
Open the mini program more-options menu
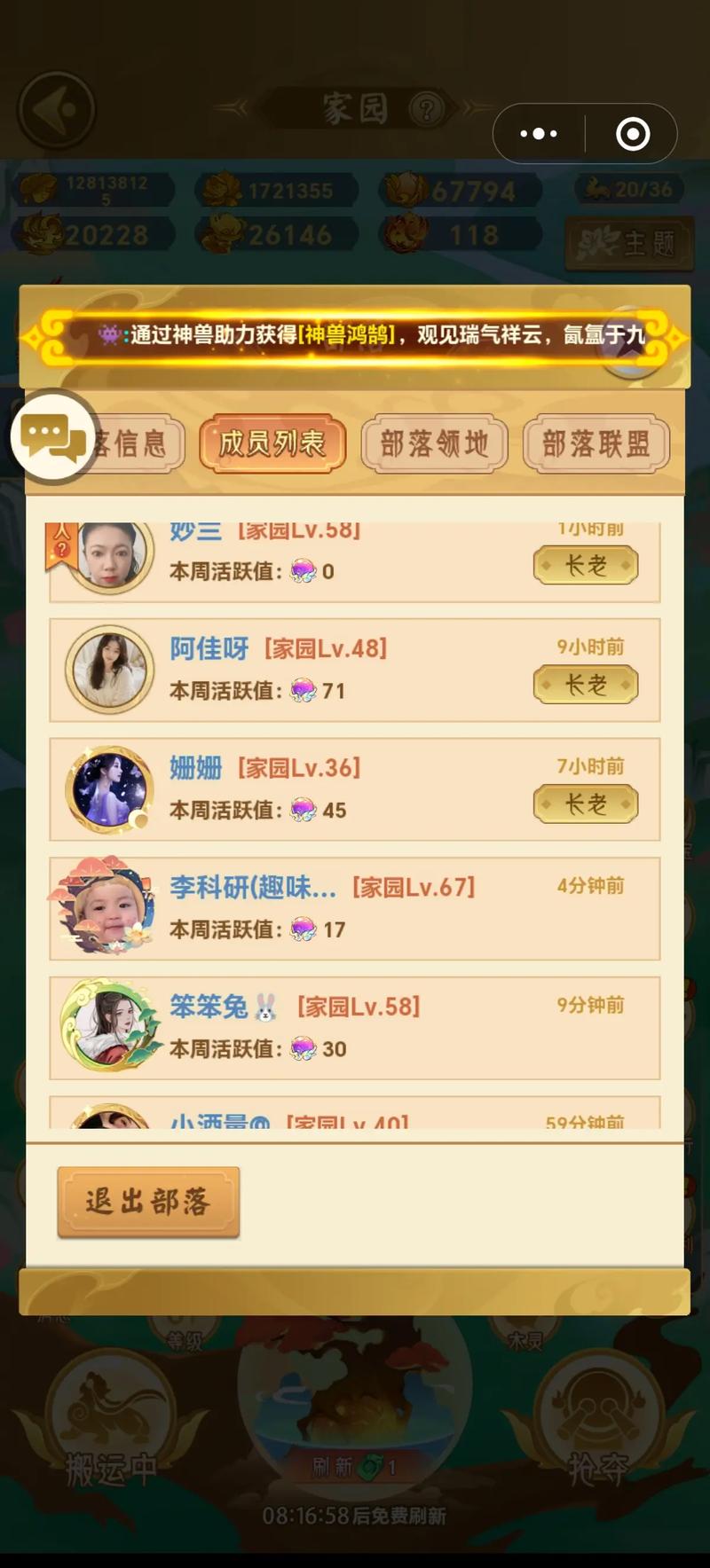[539, 134]
